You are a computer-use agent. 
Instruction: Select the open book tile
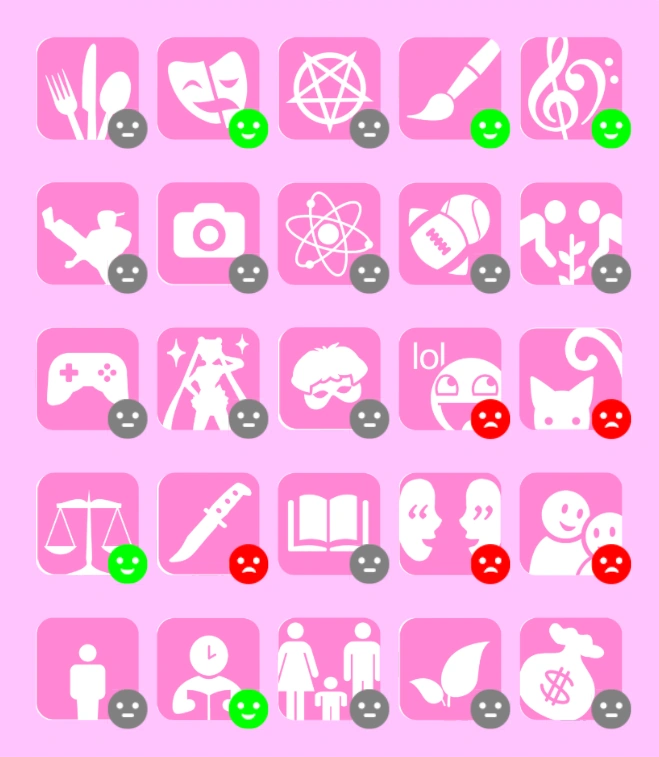(329, 523)
